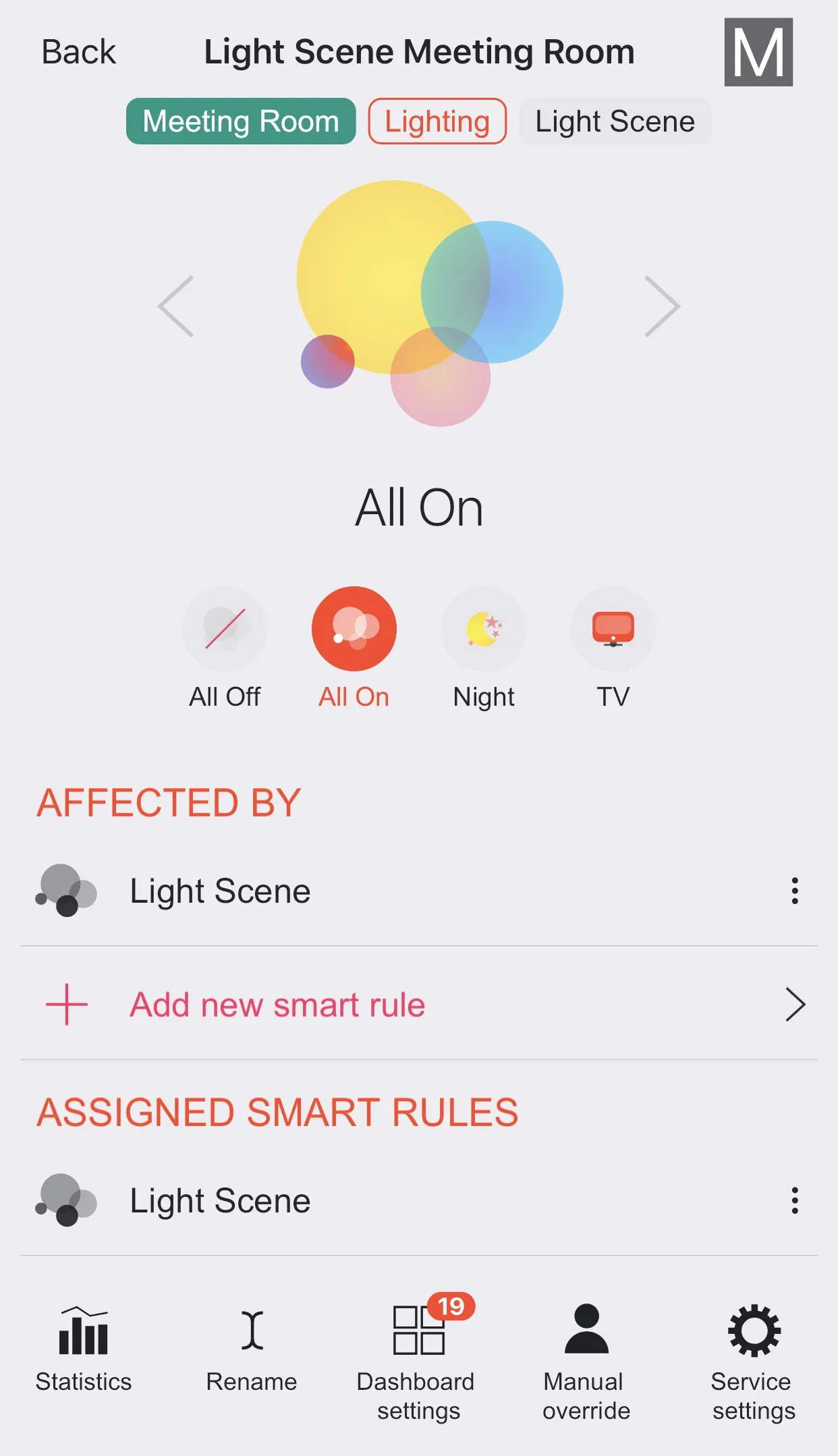Open options for Affected By Light Scene
The width and height of the screenshot is (838, 1456).
pyautogui.click(x=795, y=891)
